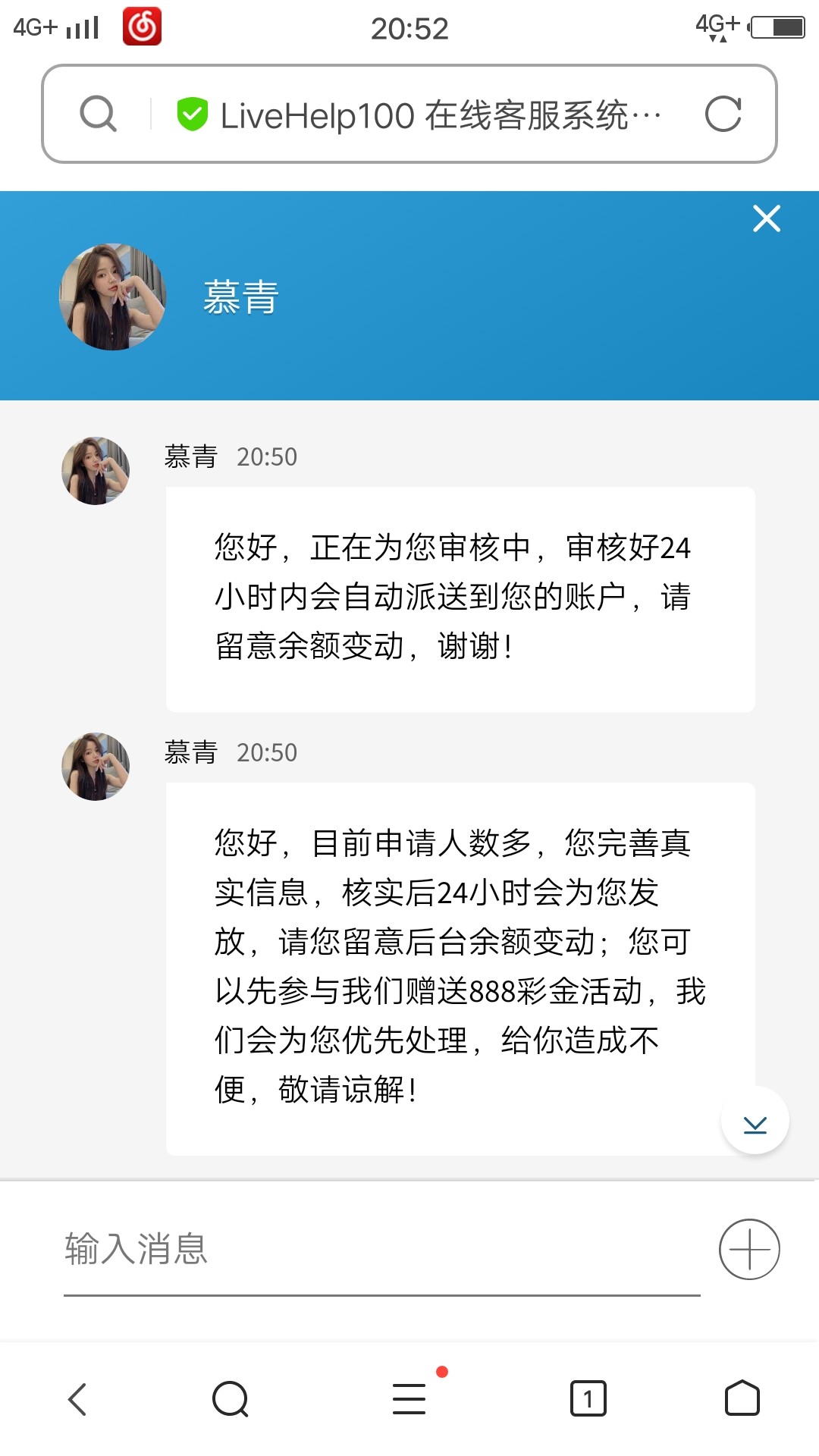Screen dimensions: 819x1456
Task: Focus the 输入消息 message field
Action: (379, 1249)
